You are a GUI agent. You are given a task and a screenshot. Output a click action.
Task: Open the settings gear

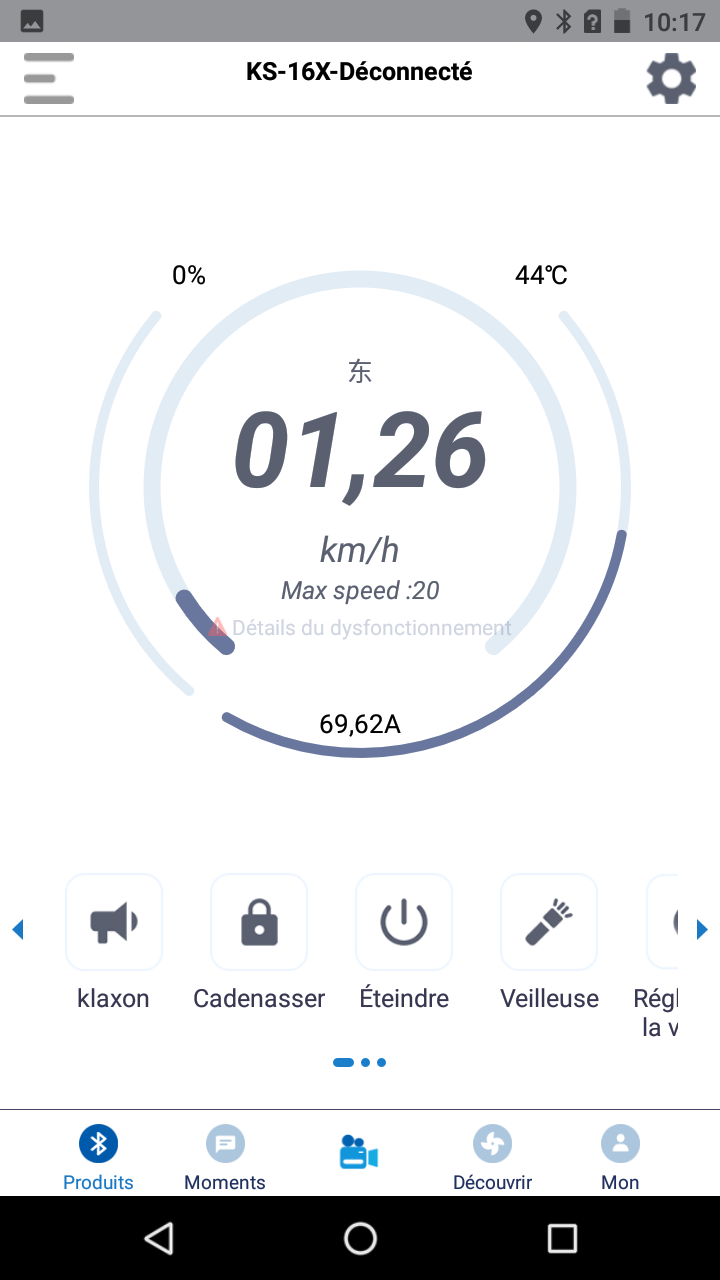671,78
